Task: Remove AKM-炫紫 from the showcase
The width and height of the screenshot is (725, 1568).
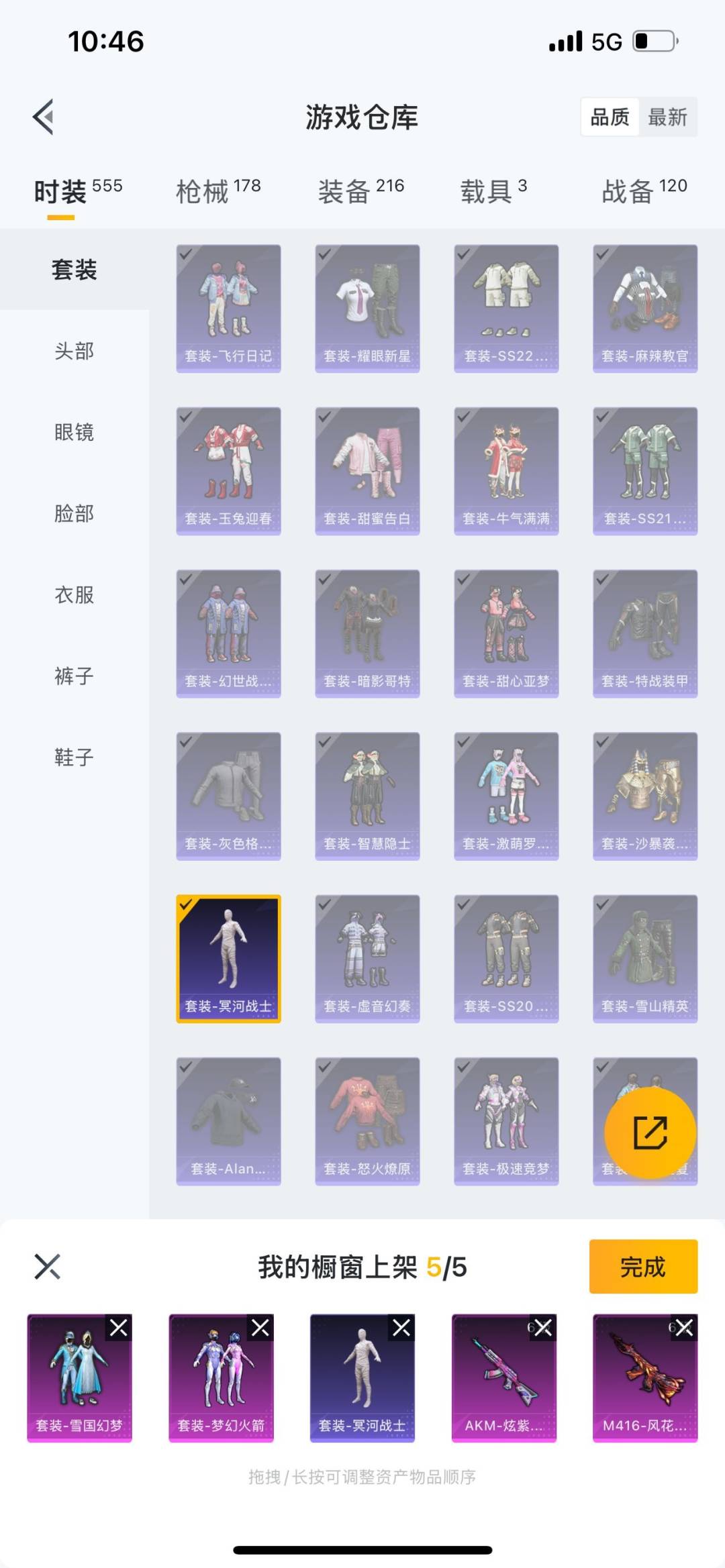Action: pyautogui.click(x=543, y=1327)
